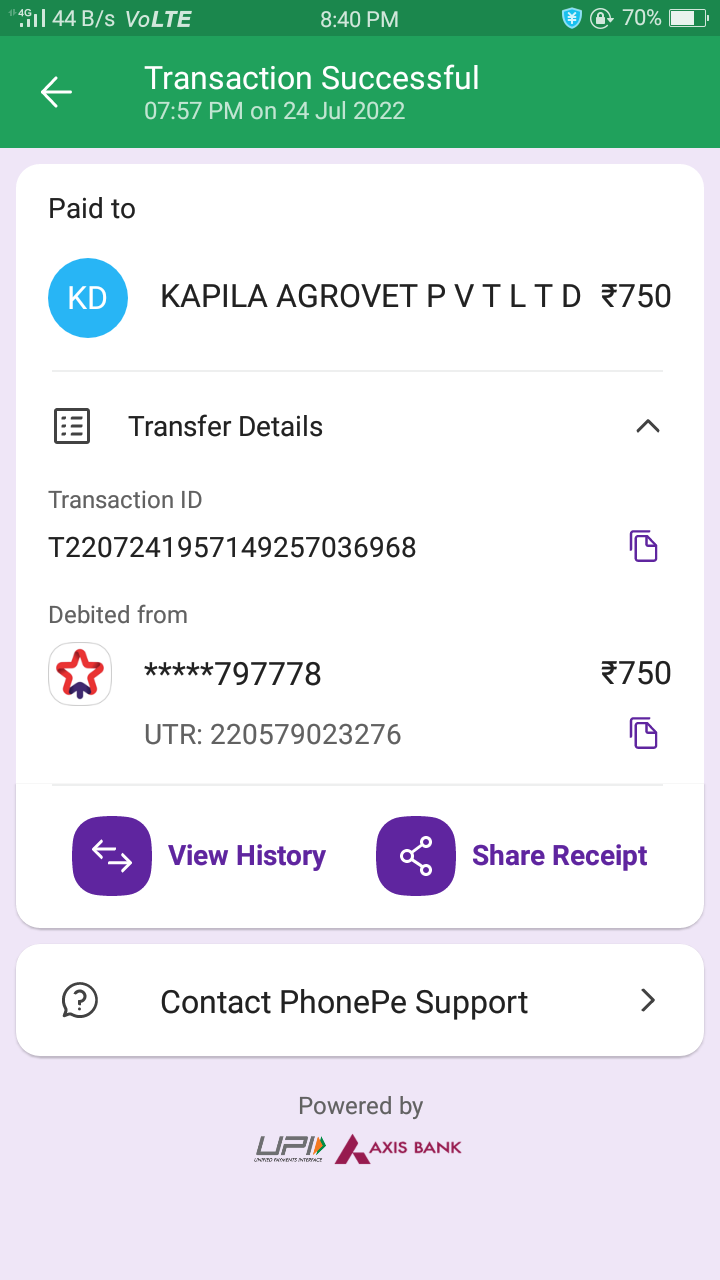The height and width of the screenshot is (1280, 720).
Task: Go back using the top arrow
Action: coord(56,92)
